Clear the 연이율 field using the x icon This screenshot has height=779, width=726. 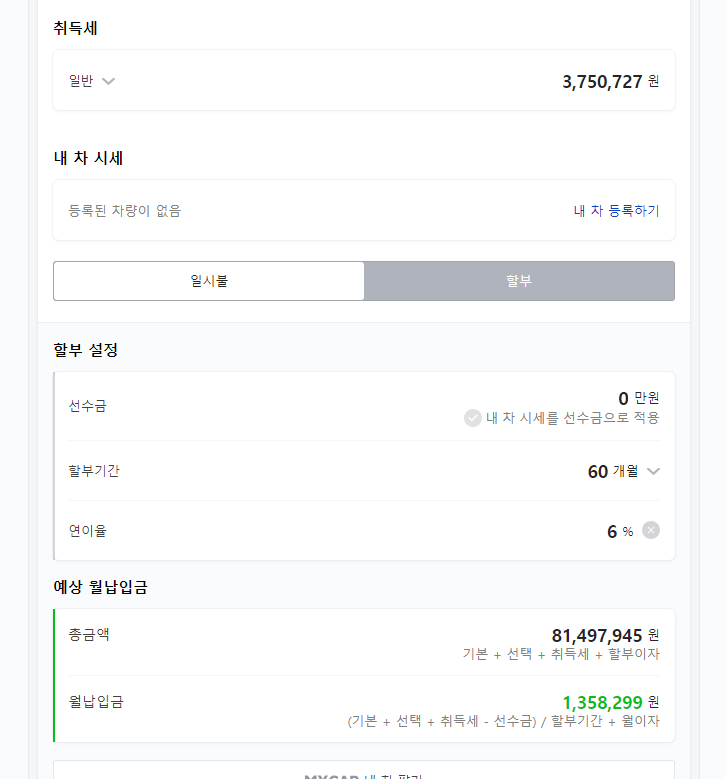pyautogui.click(x=650, y=530)
